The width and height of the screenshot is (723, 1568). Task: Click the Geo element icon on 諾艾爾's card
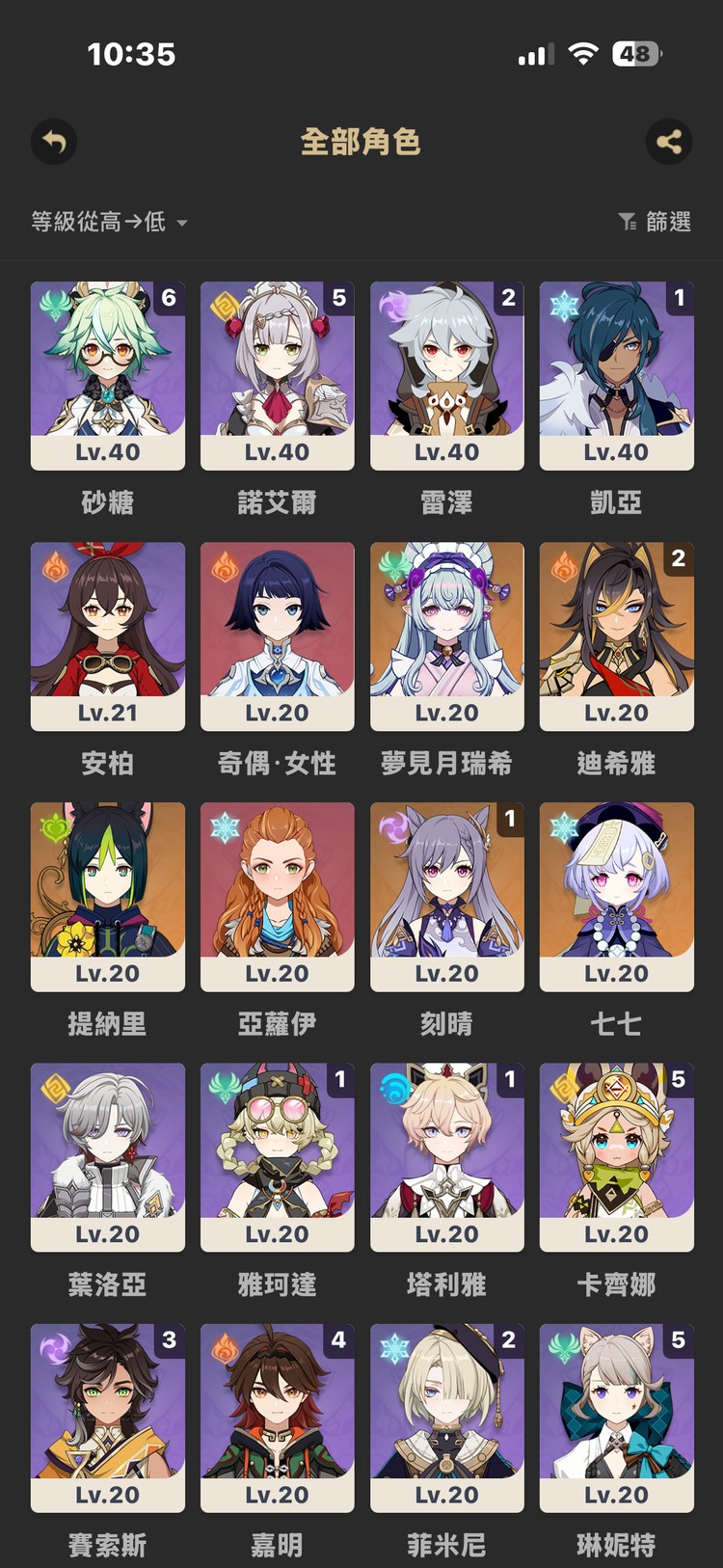(x=225, y=303)
